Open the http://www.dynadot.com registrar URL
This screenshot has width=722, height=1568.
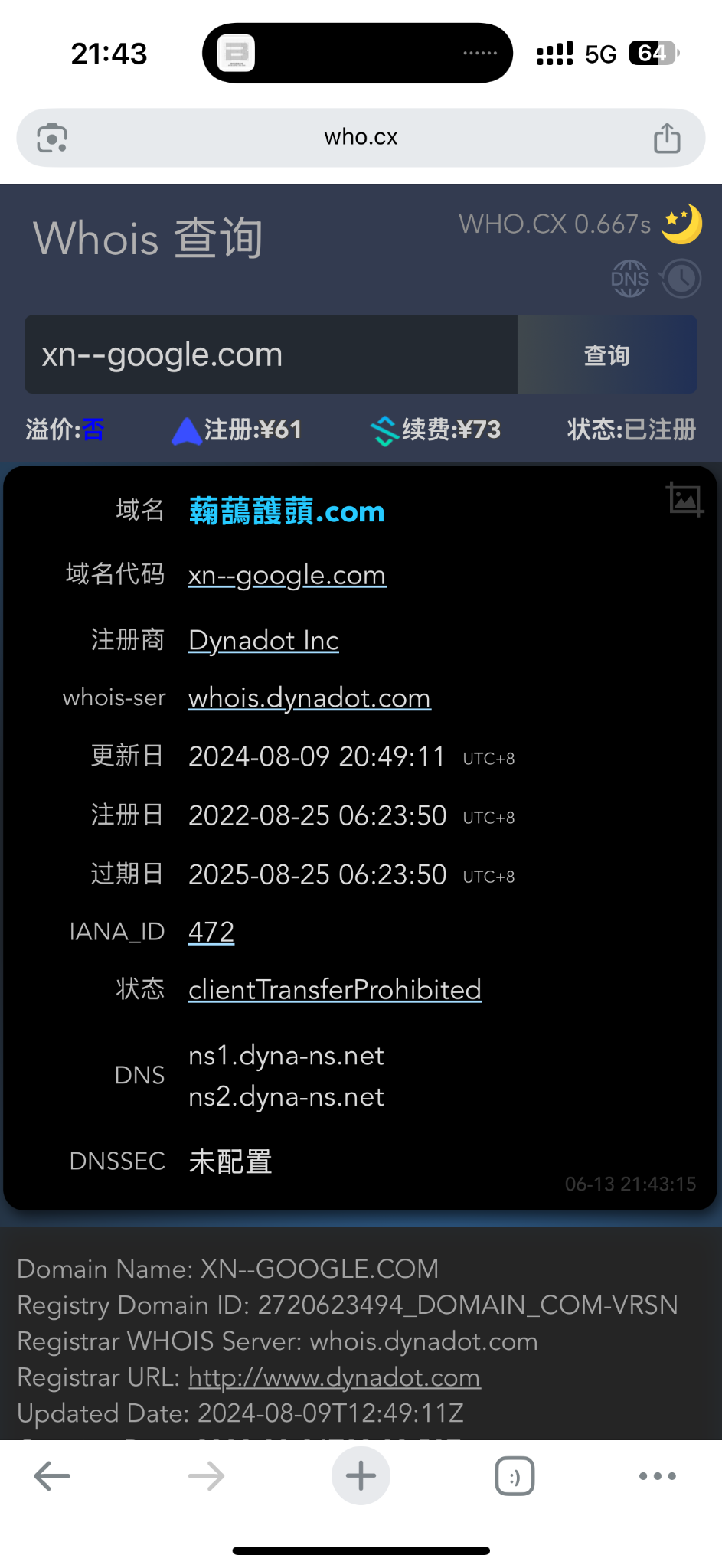(334, 1377)
